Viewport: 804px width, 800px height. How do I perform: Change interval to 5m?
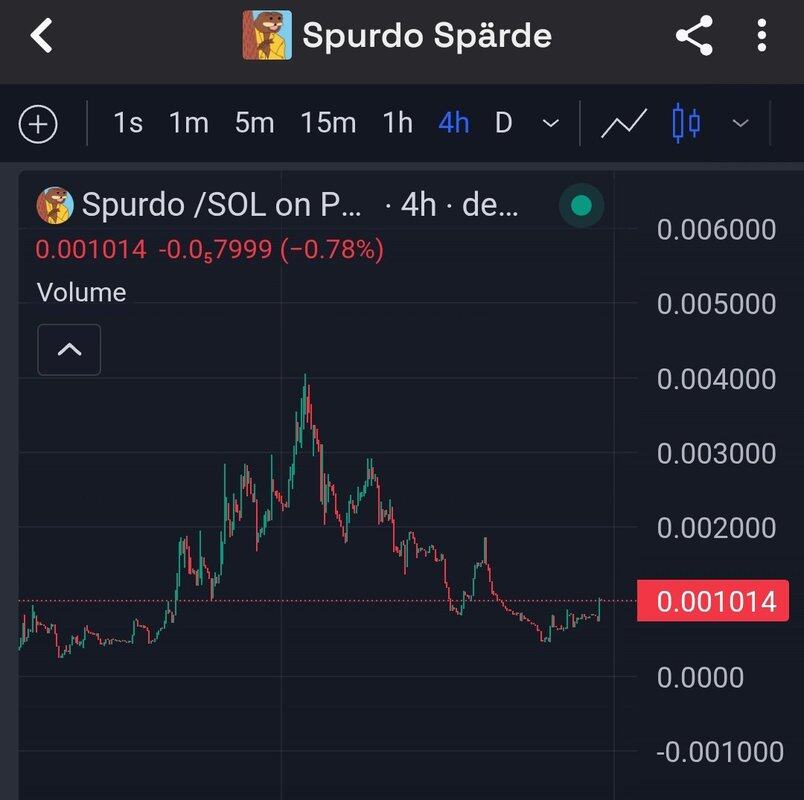pyautogui.click(x=254, y=123)
